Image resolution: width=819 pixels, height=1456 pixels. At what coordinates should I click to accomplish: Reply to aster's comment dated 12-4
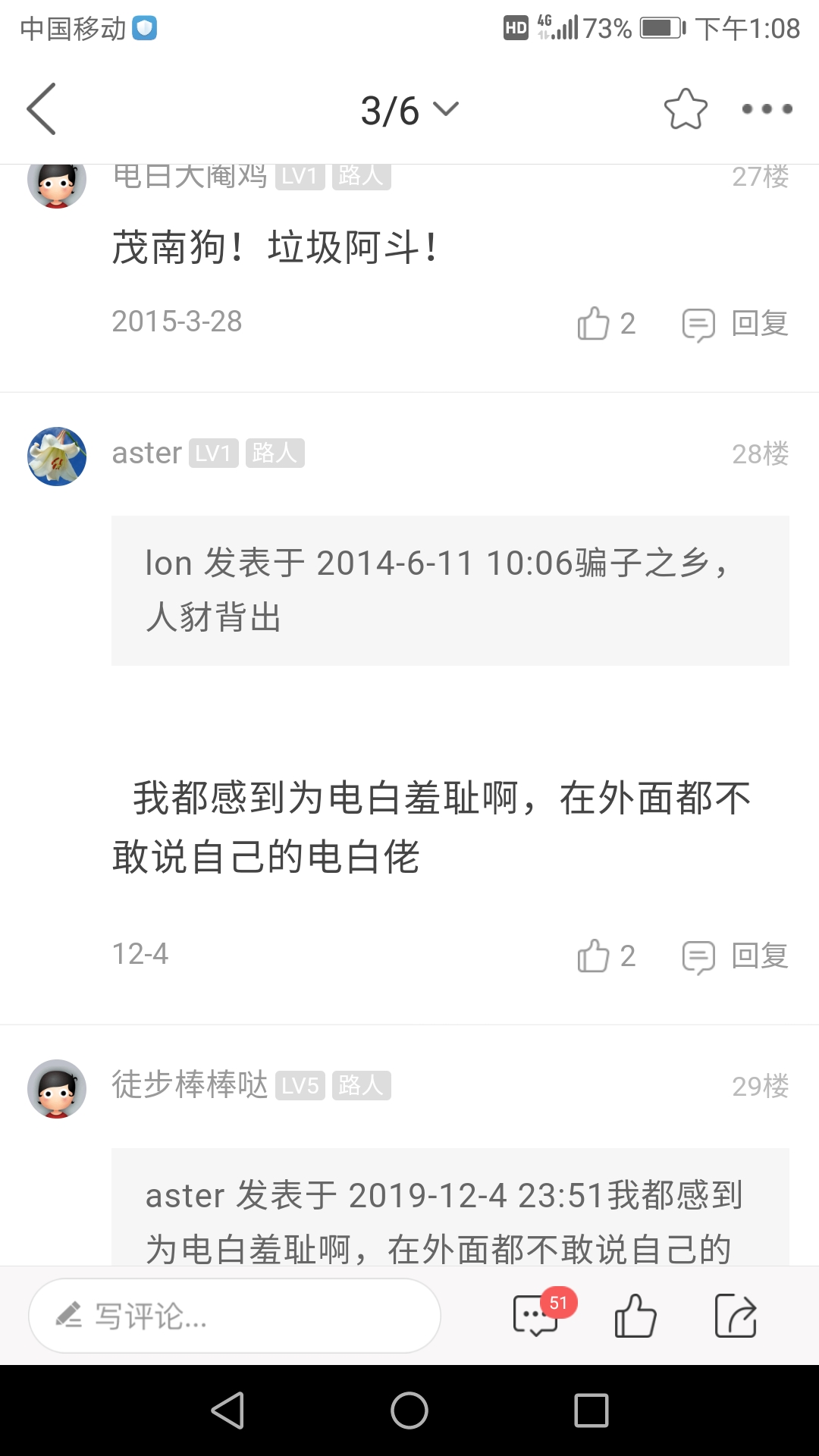[x=735, y=956]
